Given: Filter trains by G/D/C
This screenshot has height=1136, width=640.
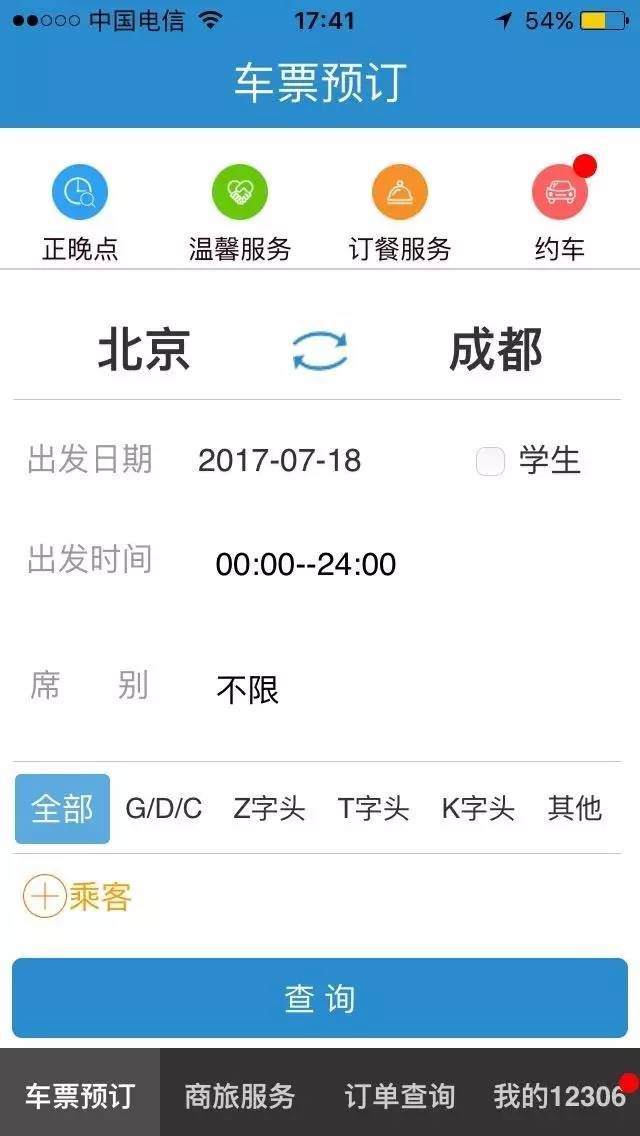Looking at the screenshot, I should coord(164,809).
